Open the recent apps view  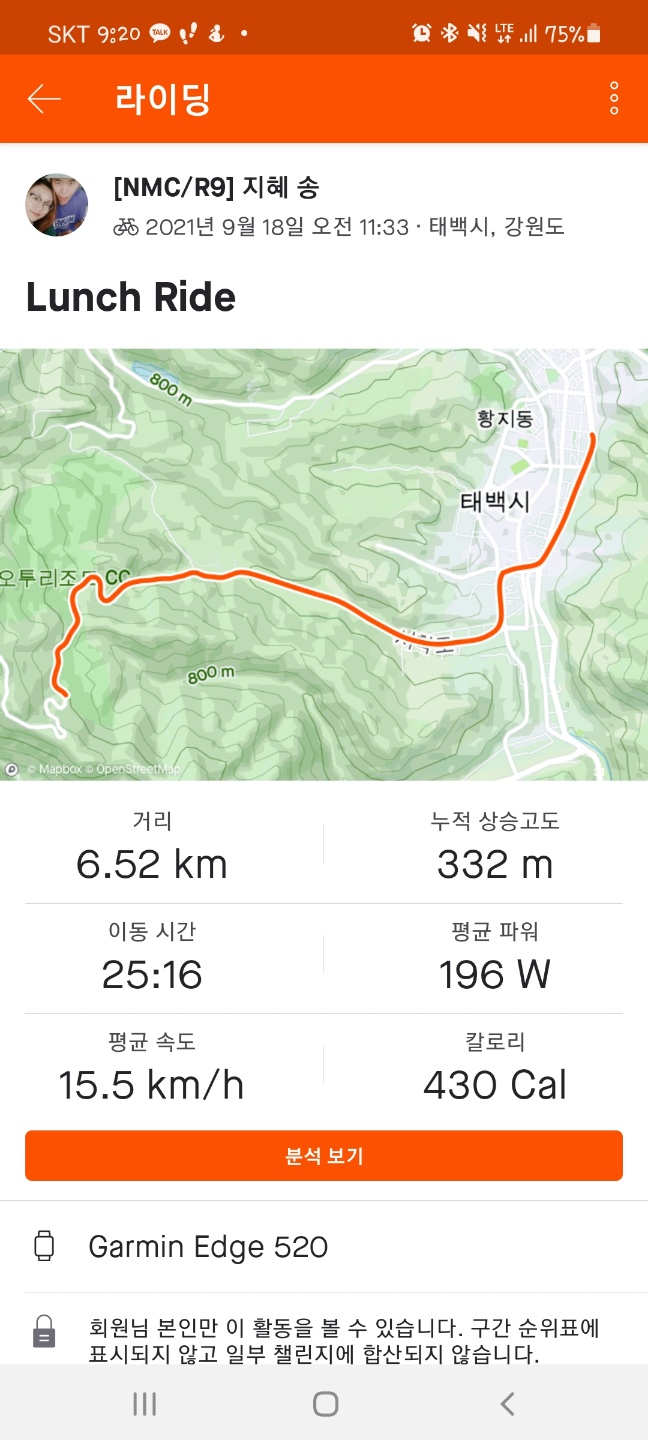(145, 1404)
